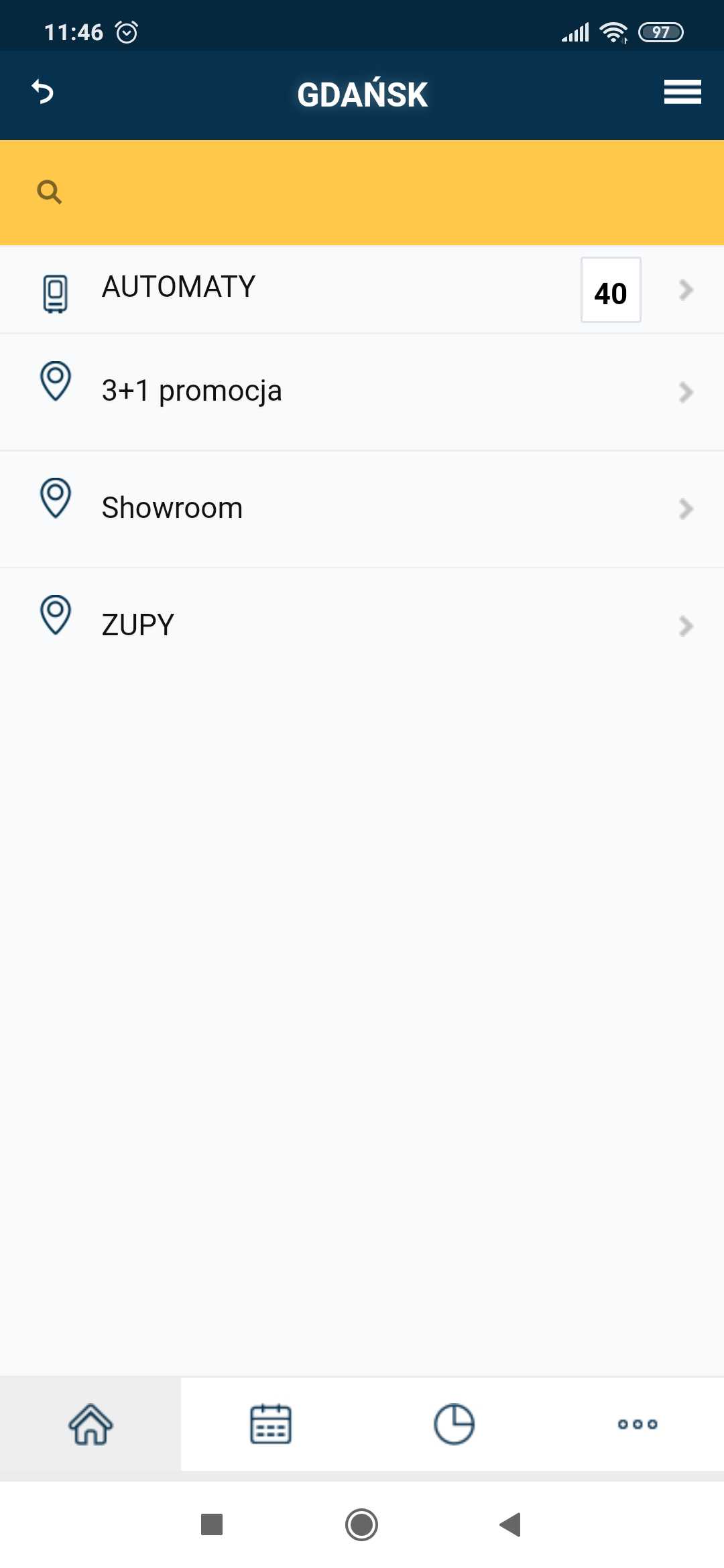Open the 3+1 promocja location
The width and height of the screenshot is (724, 1568).
(x=362, y=391)
